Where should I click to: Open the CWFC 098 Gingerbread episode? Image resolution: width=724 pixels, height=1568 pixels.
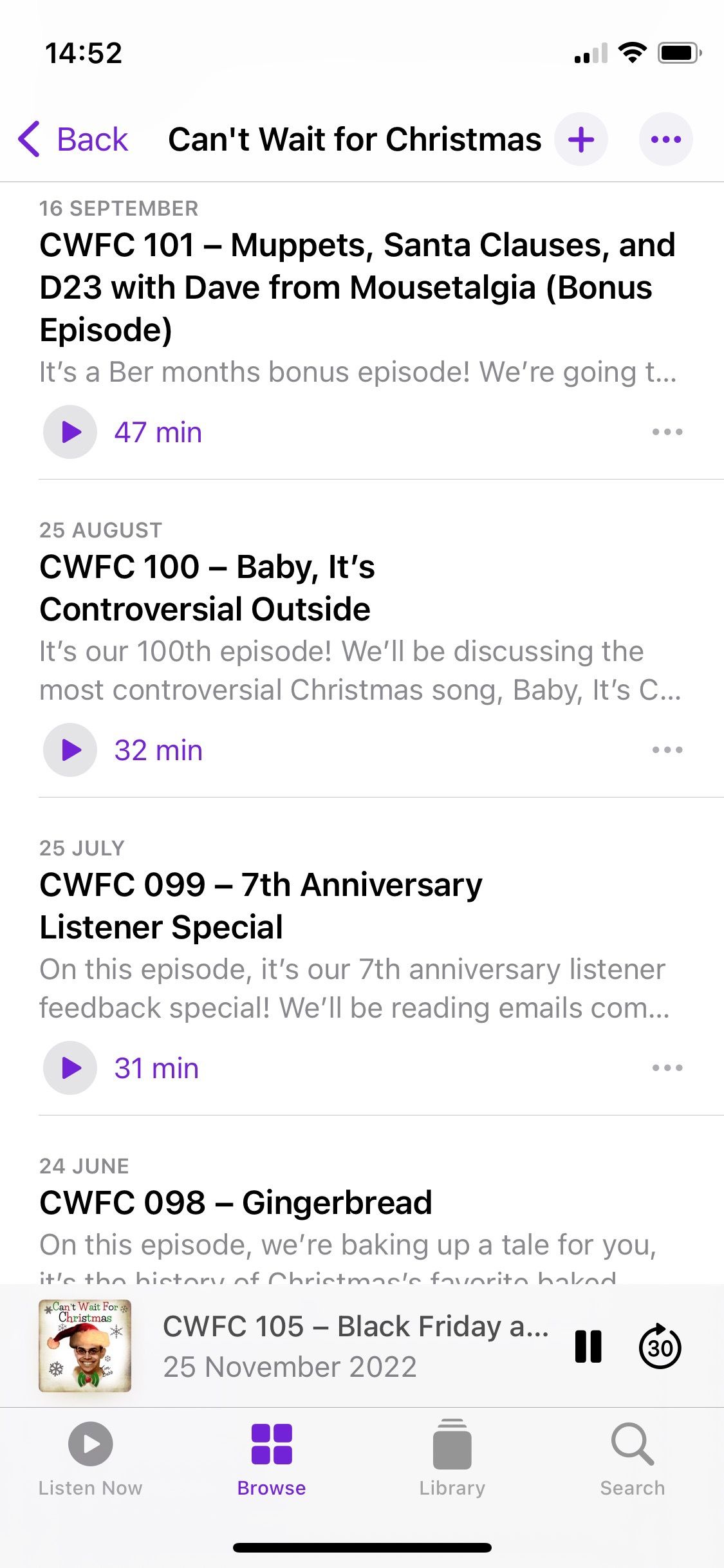236,1202
